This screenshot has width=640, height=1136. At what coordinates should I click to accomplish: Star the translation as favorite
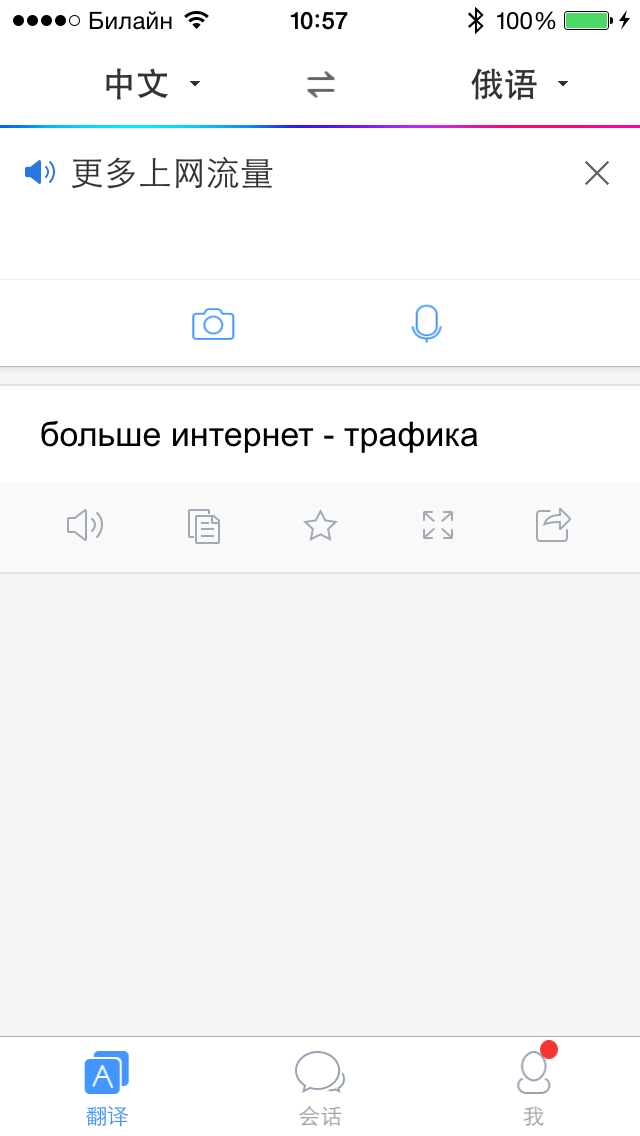pyautogui.click(x=320, y=525)
